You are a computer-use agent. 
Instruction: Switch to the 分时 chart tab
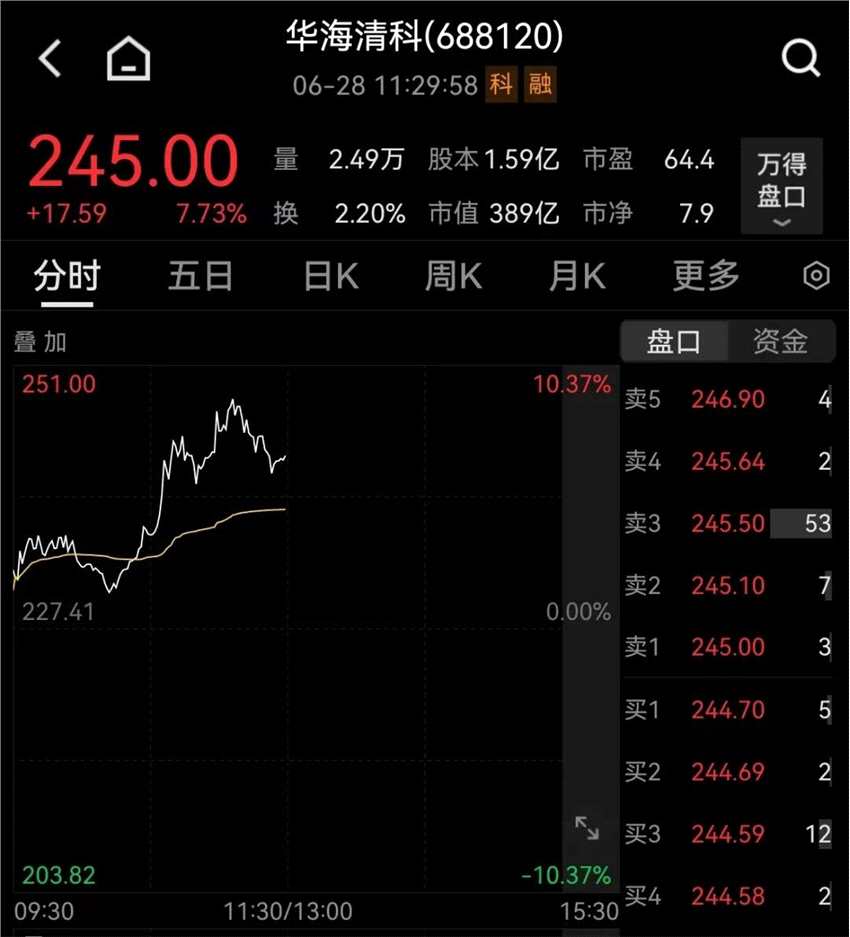pos(67,276)
